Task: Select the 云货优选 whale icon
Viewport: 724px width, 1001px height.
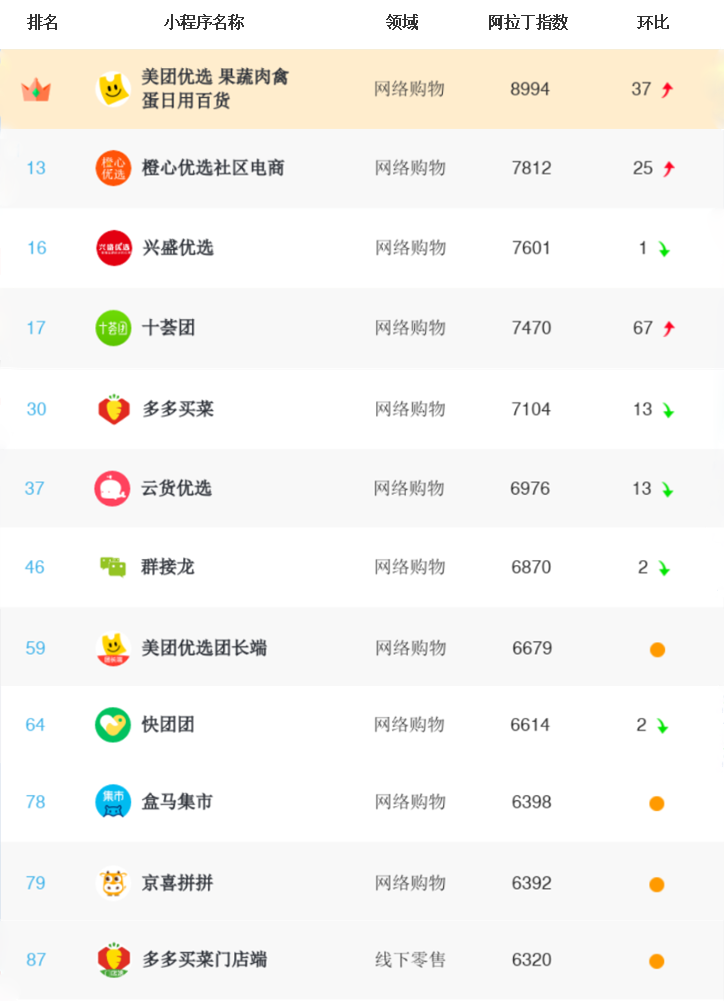Action: [113, 488]
